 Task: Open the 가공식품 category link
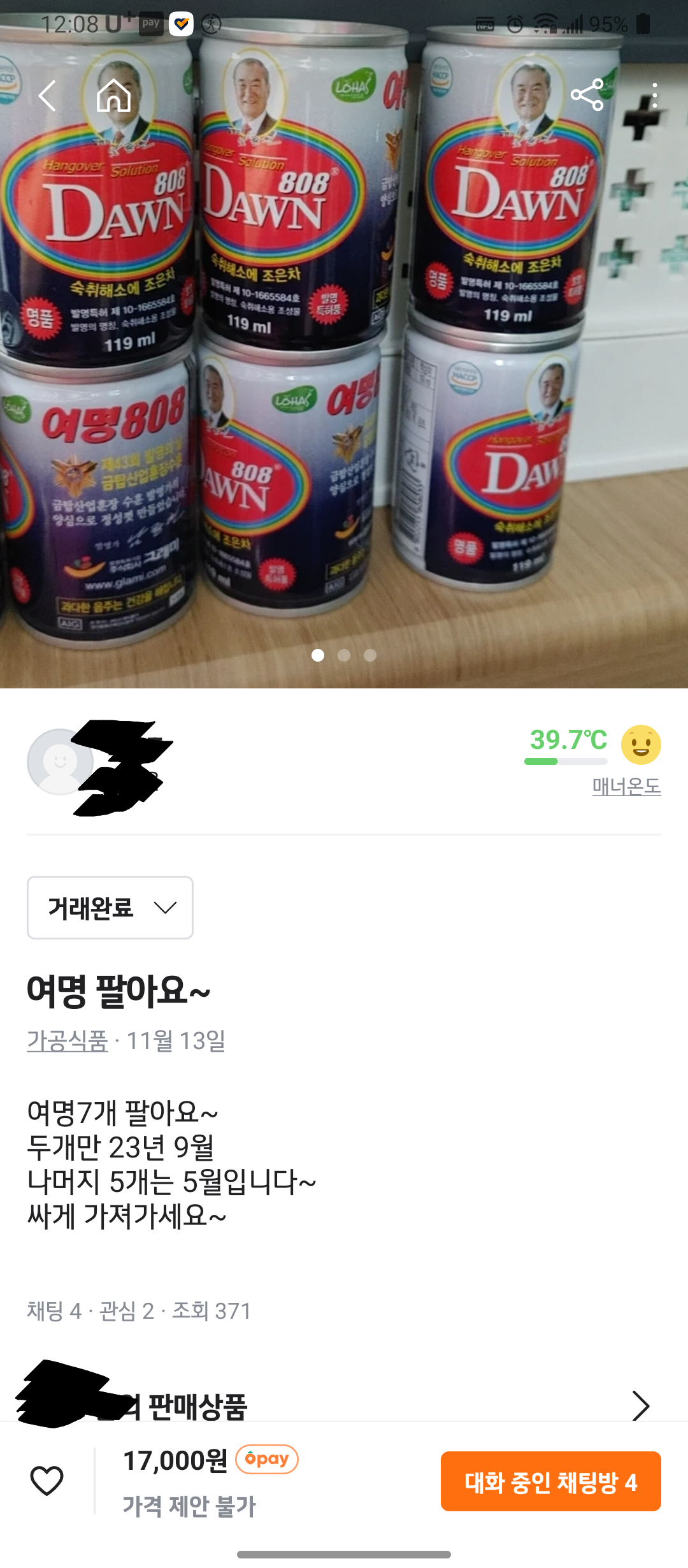click(68, 1041)
